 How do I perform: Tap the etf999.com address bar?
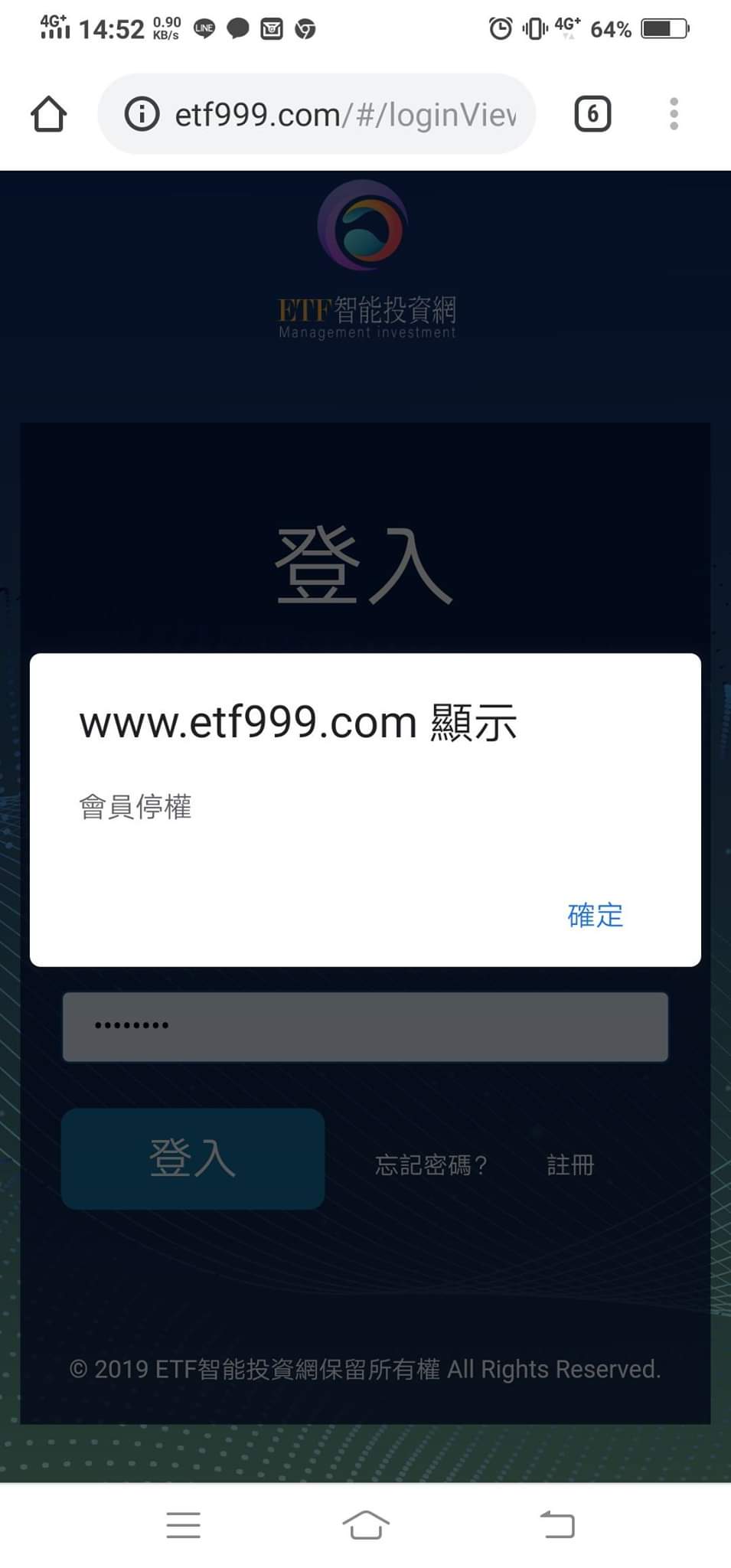[x=344, y=115]
